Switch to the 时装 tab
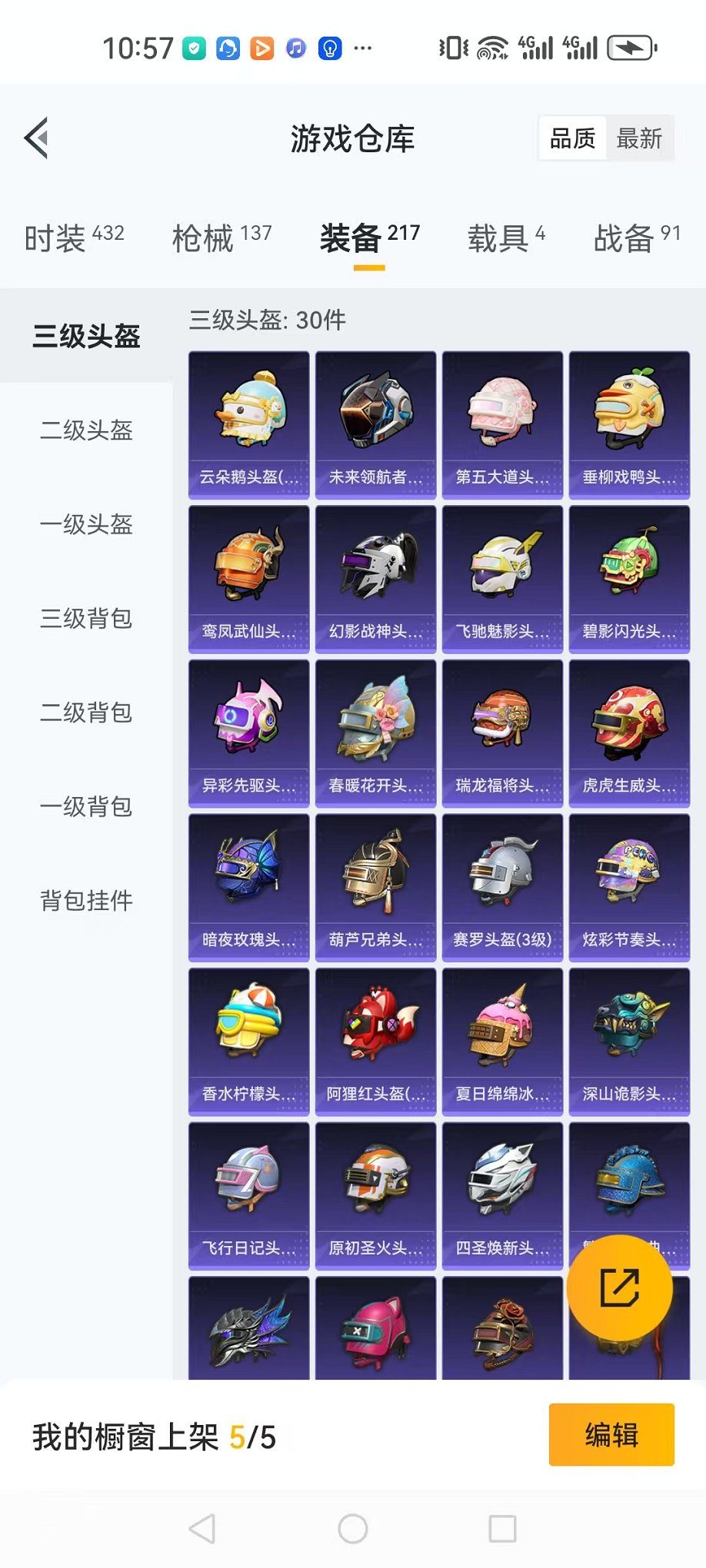Image resolution: width=706 pixels, height=1568 pixels. (74, 238)
